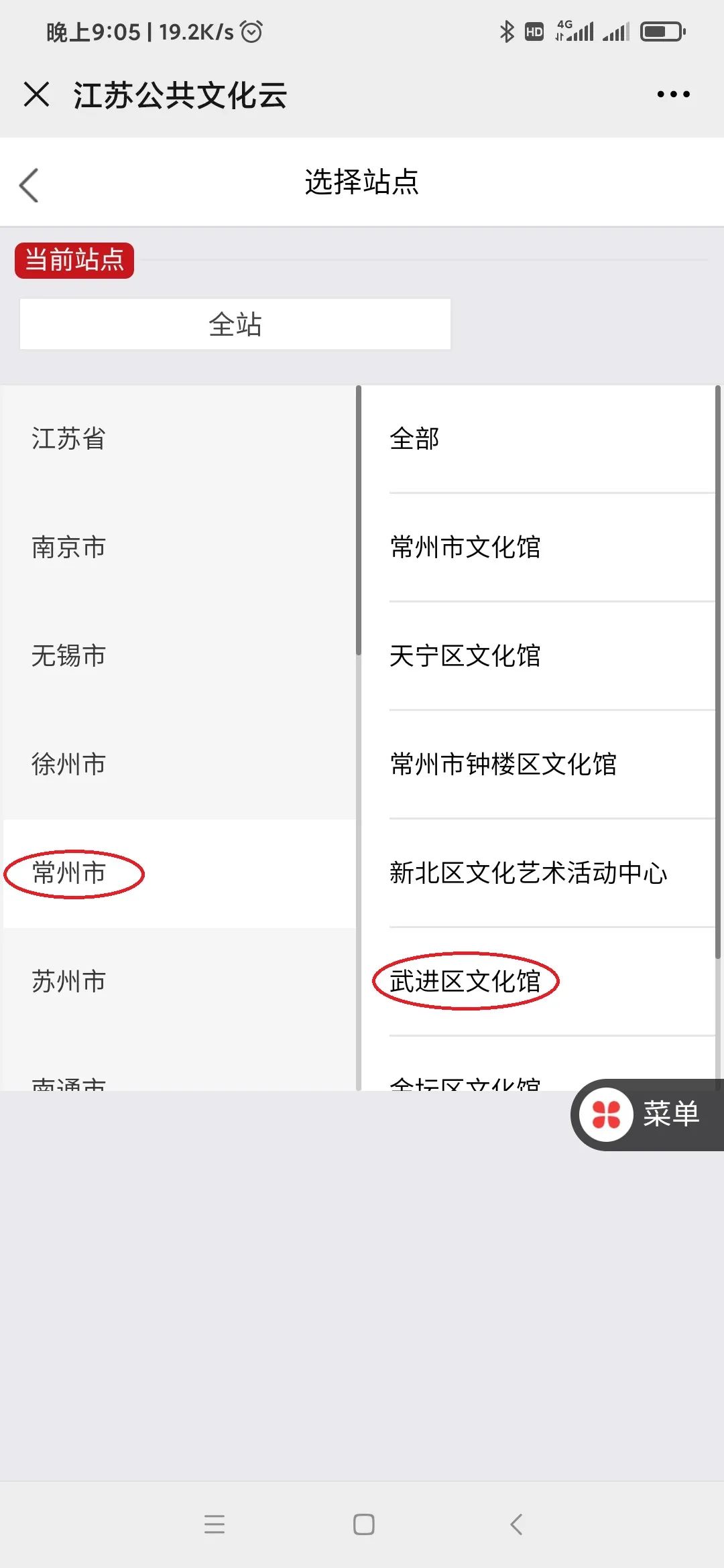
Task: Open system recent apps
Action: [215, 1524]
